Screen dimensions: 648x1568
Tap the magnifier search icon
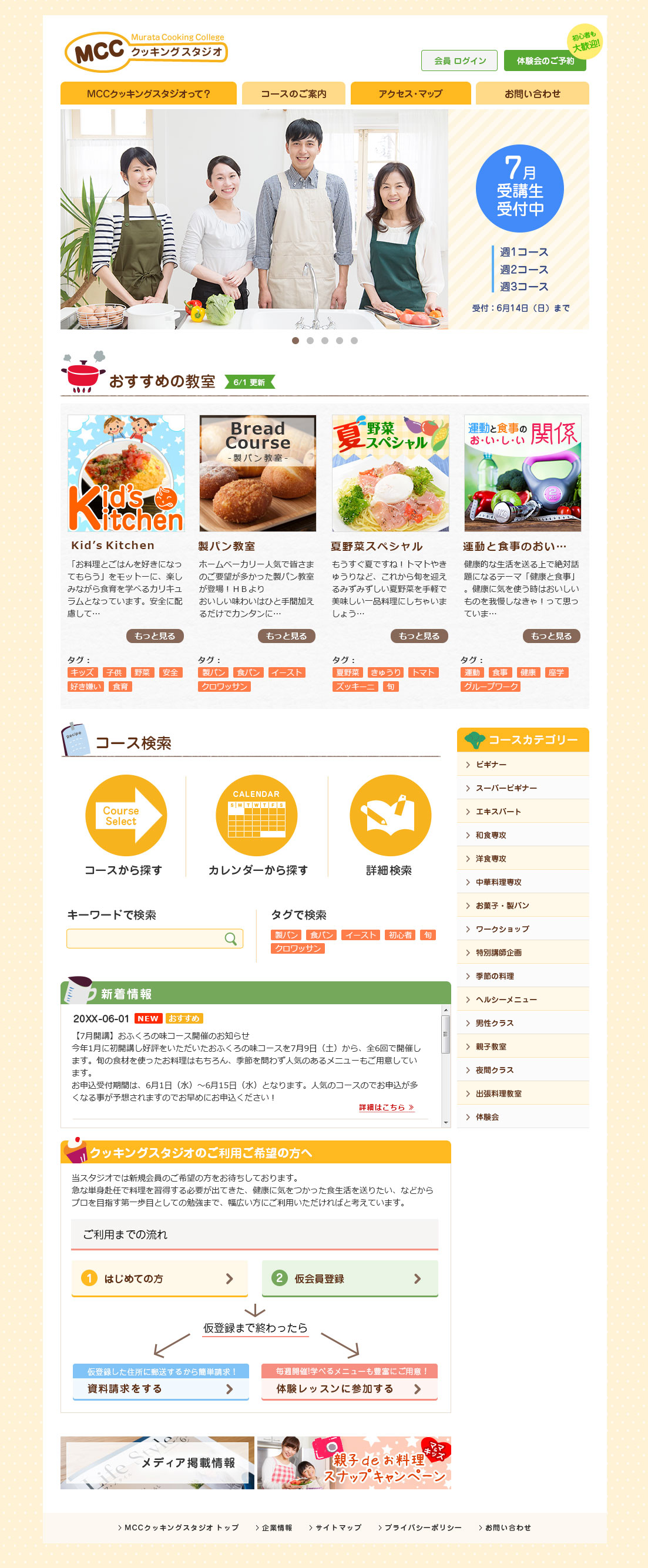click(x=231, y=939)
